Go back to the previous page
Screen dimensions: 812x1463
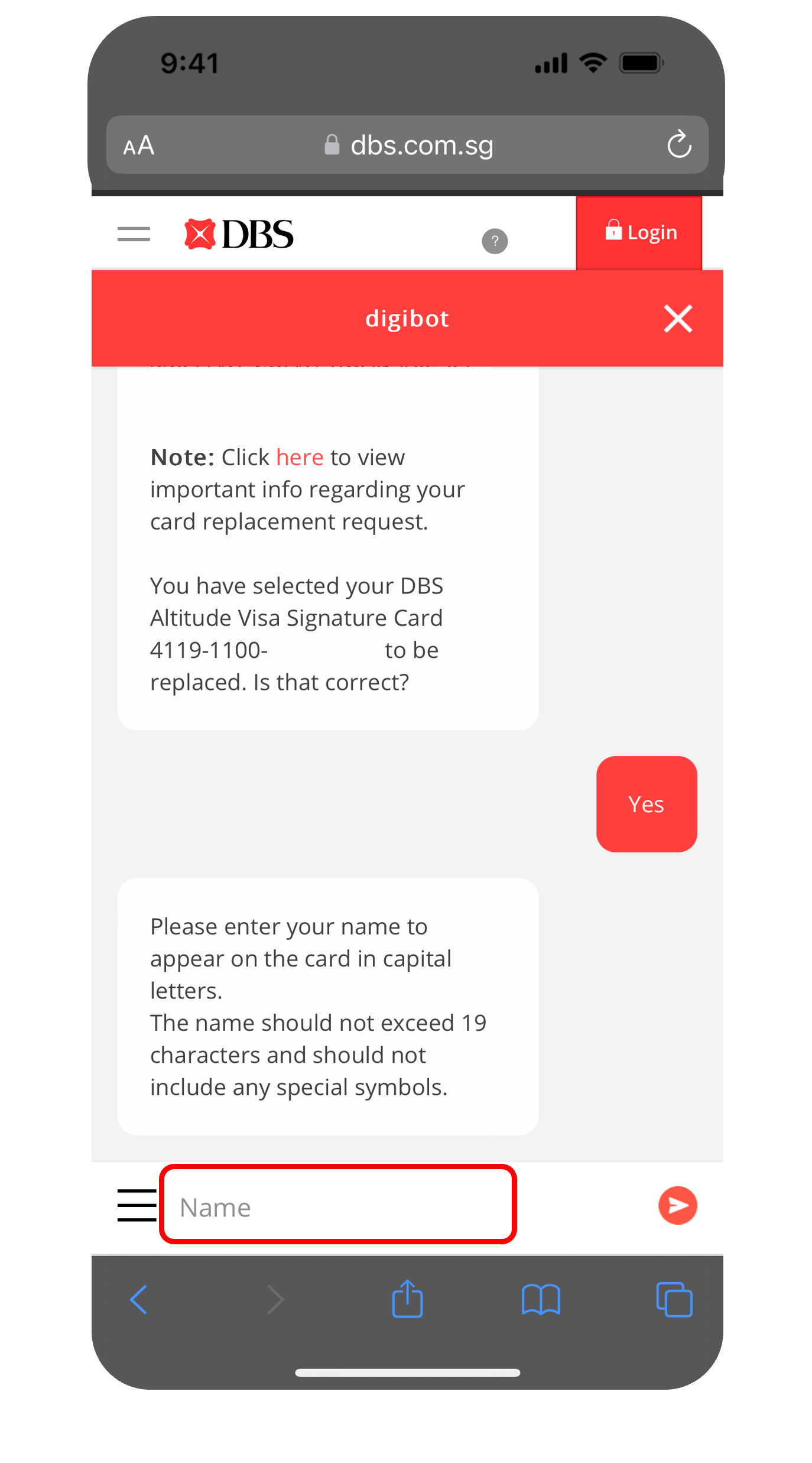click(139, 1300)
